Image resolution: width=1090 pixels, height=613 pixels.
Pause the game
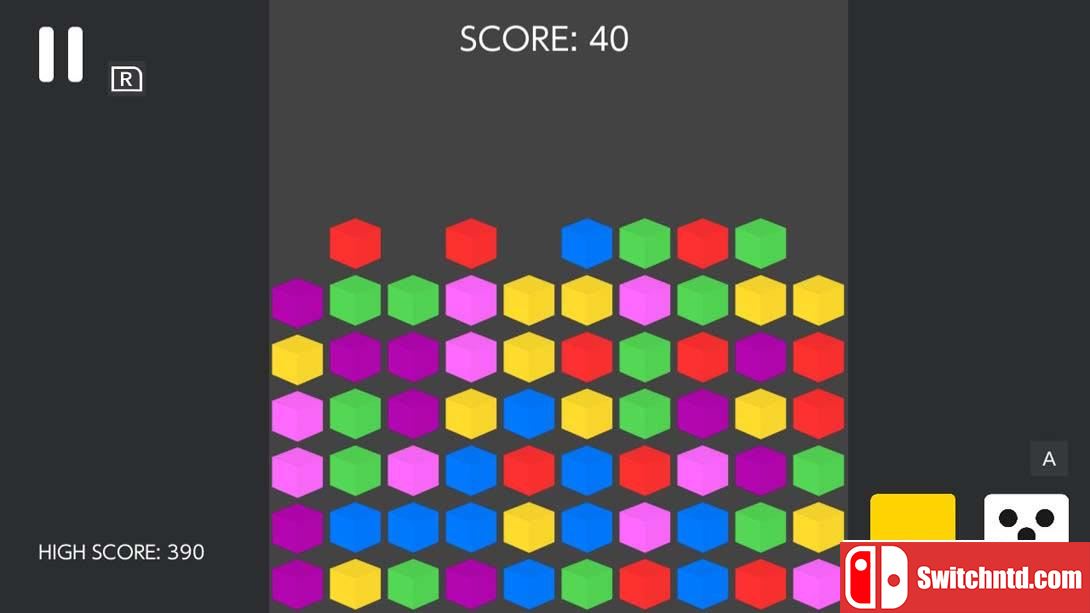pyautogui.click(x=61, y=54)
